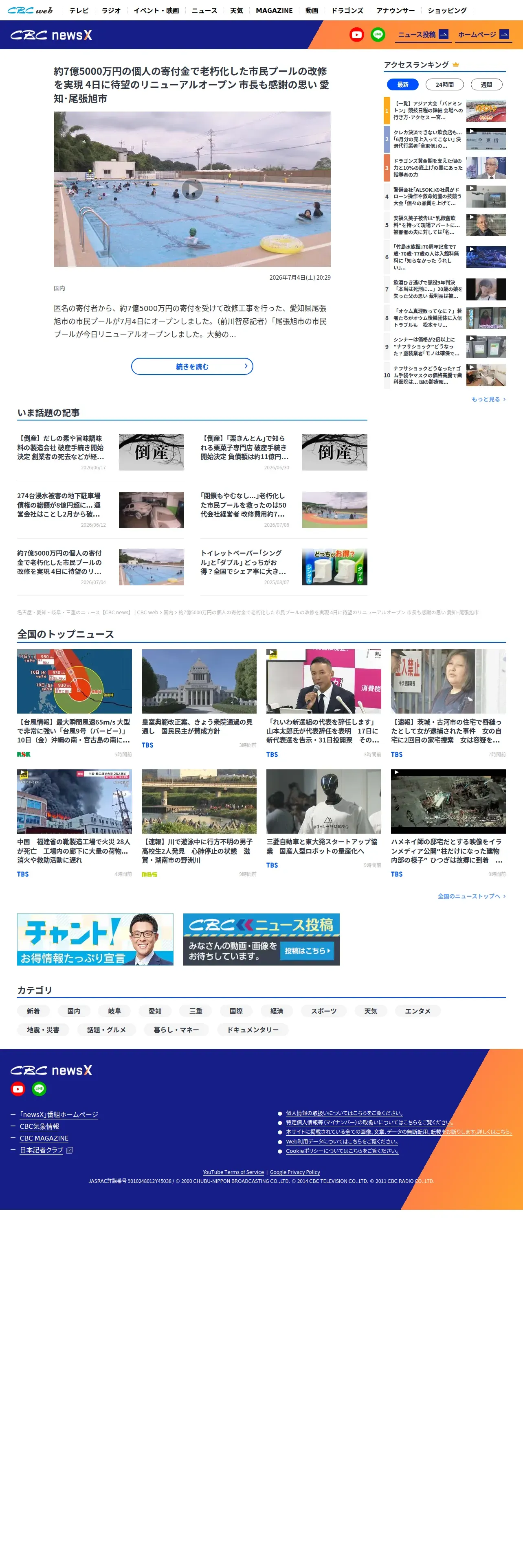This screenshot has height=1568, width=523.
Task: Select the 天気 item in top navigation
Action: tap(236, 10)
